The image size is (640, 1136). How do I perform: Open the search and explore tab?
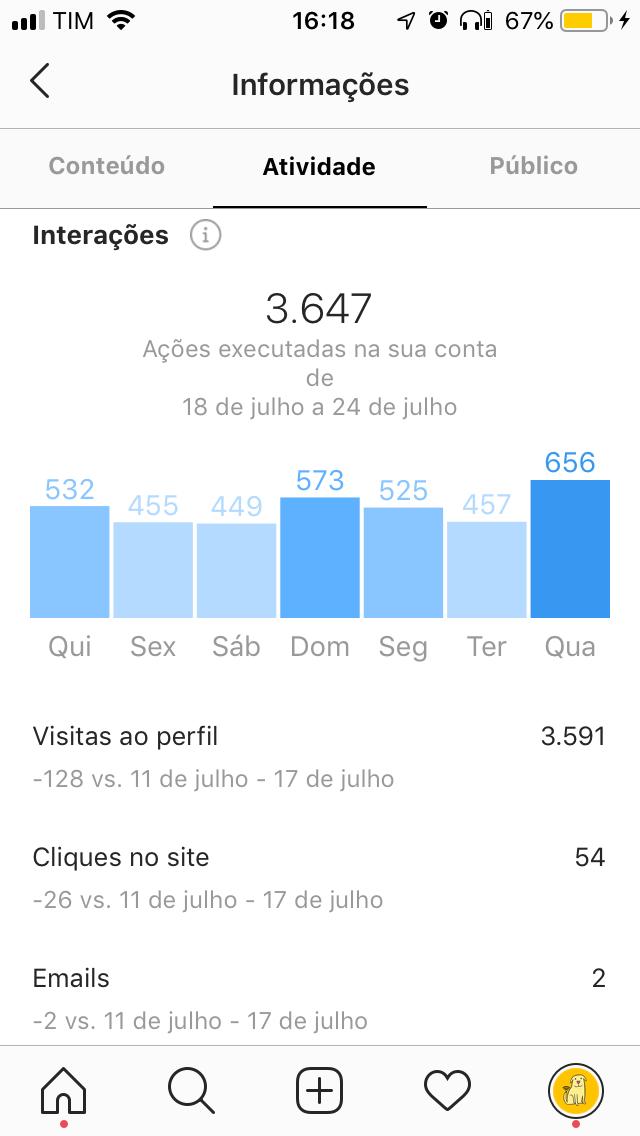(191, 1090)
